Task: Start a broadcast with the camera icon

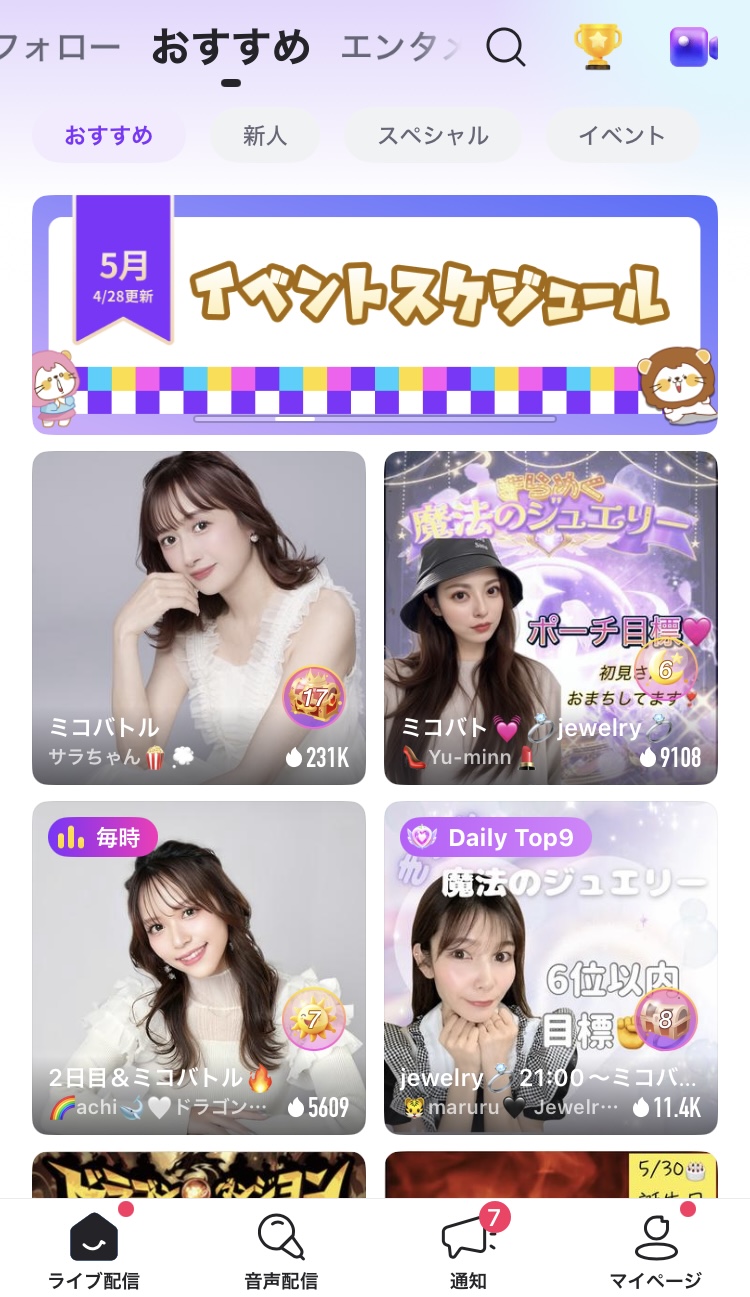Action: pos(693,47)
